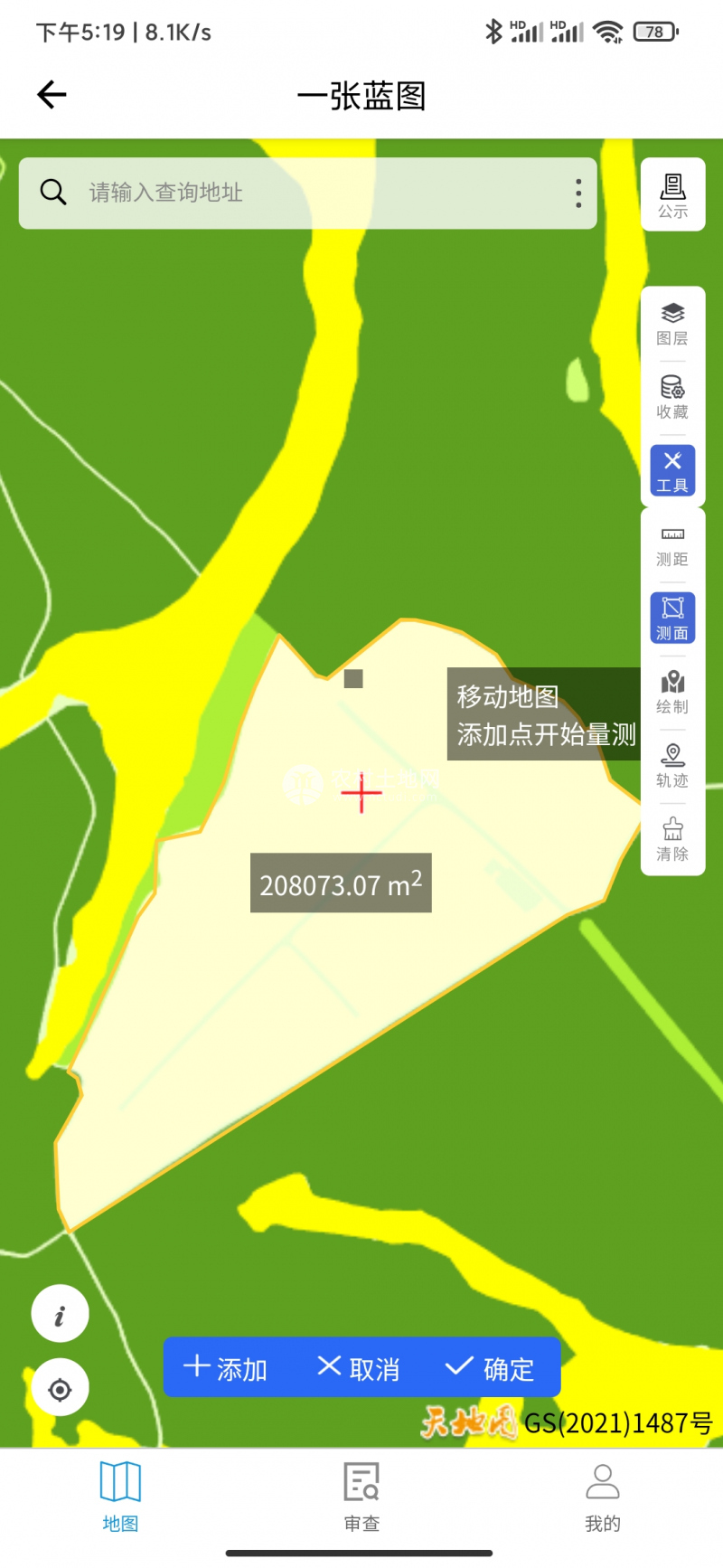Image resolution: width=723 pixels, height=1568 pixels.
Task: Open the 图层 layers option
Action: click(x=672, y=325)
